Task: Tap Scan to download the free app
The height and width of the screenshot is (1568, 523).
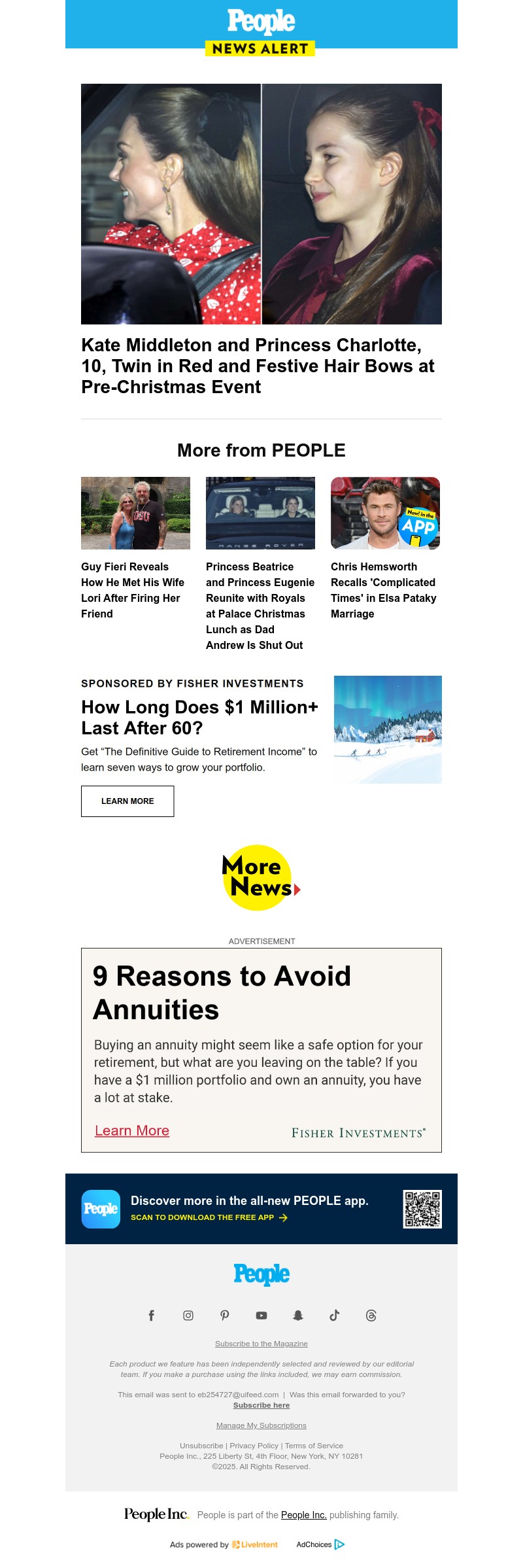Action: click(x=209, y=1217)
